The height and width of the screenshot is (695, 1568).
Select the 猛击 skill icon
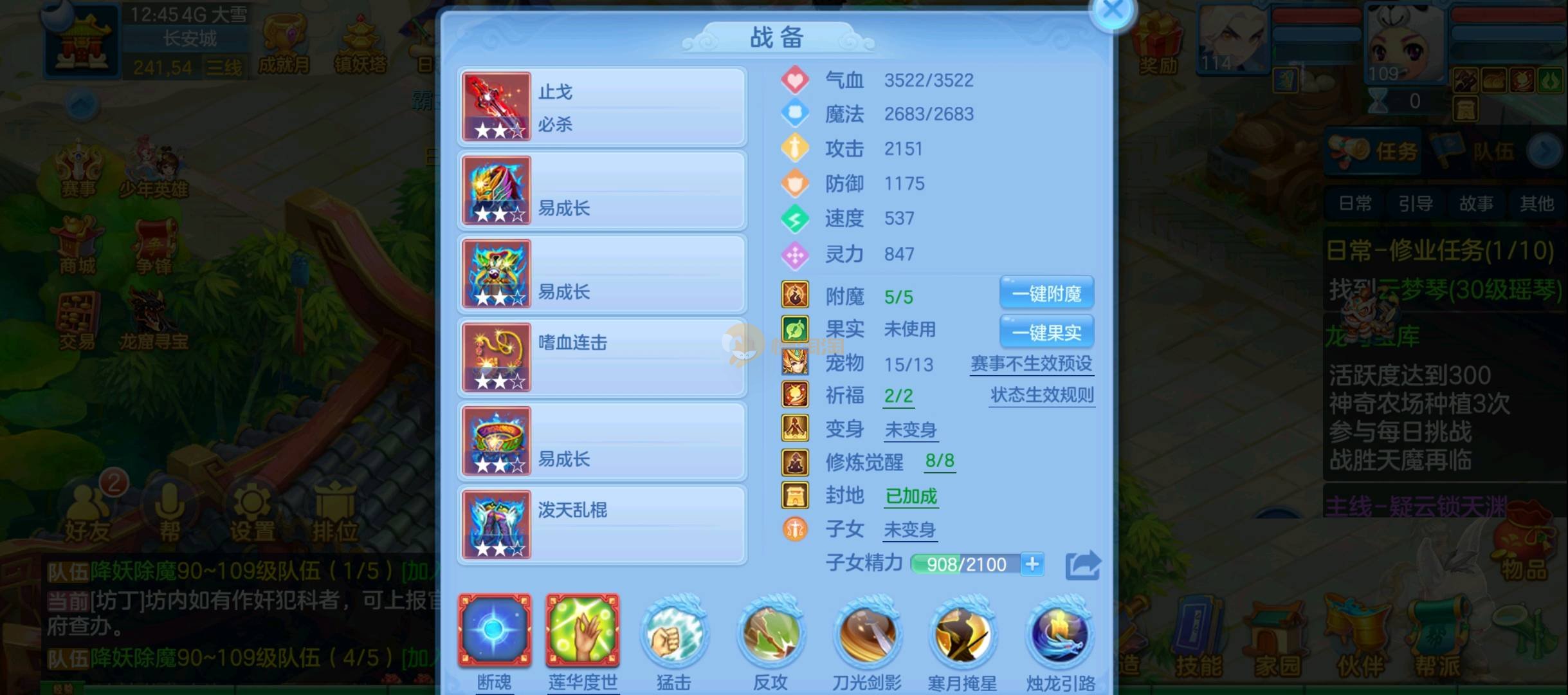coord(674,634)
